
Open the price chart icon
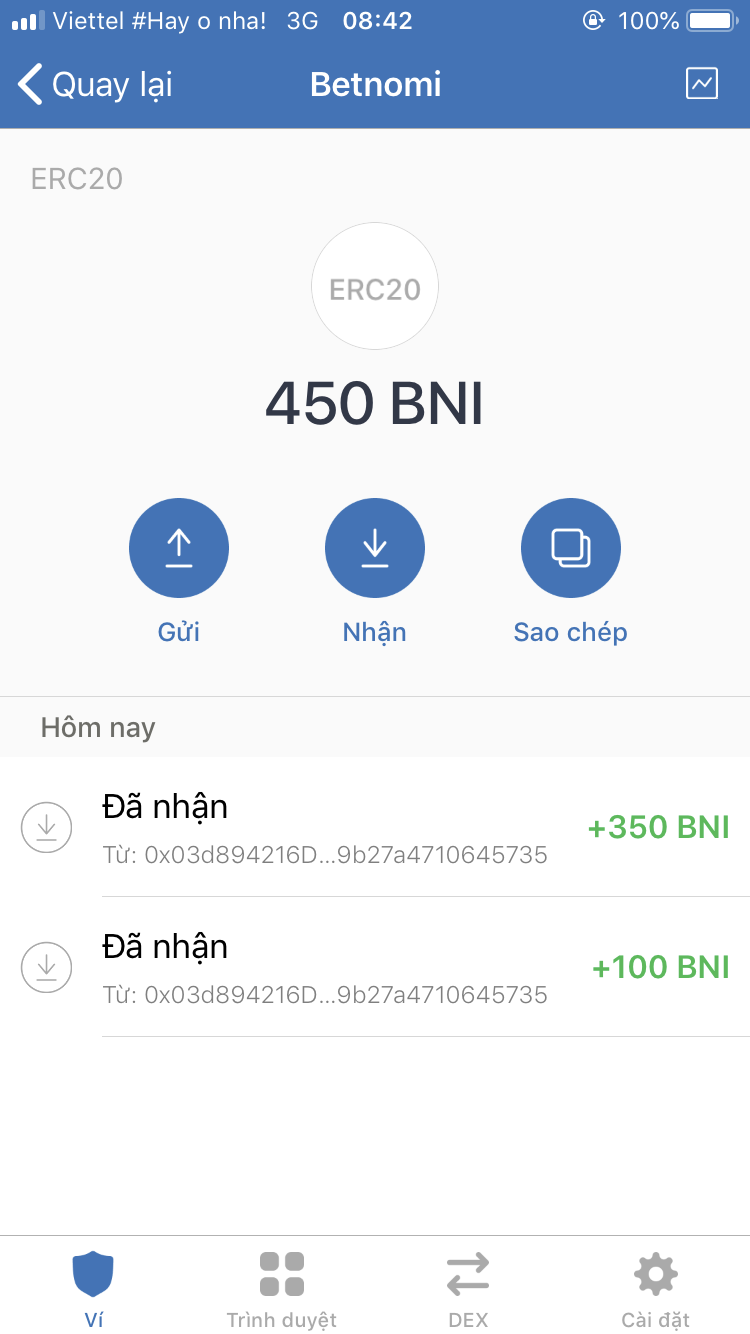coord(702,84)
